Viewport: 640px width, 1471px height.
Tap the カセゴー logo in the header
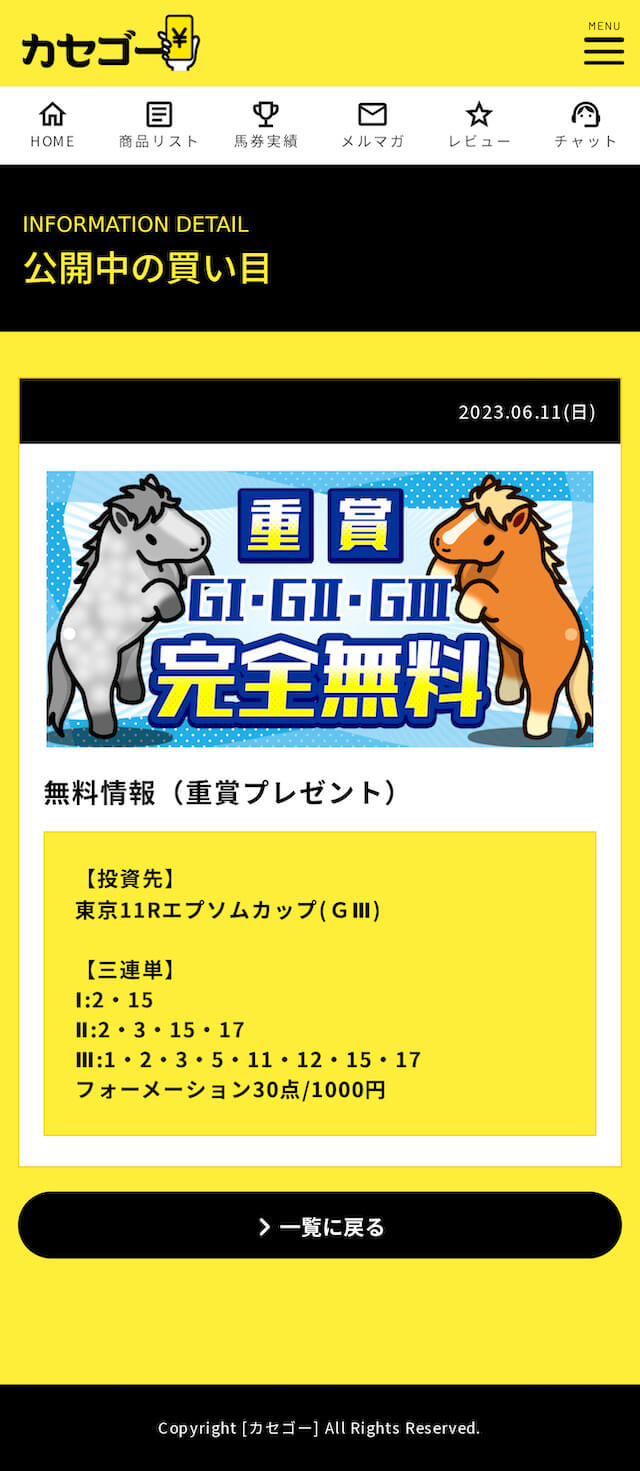click(110, 43)
